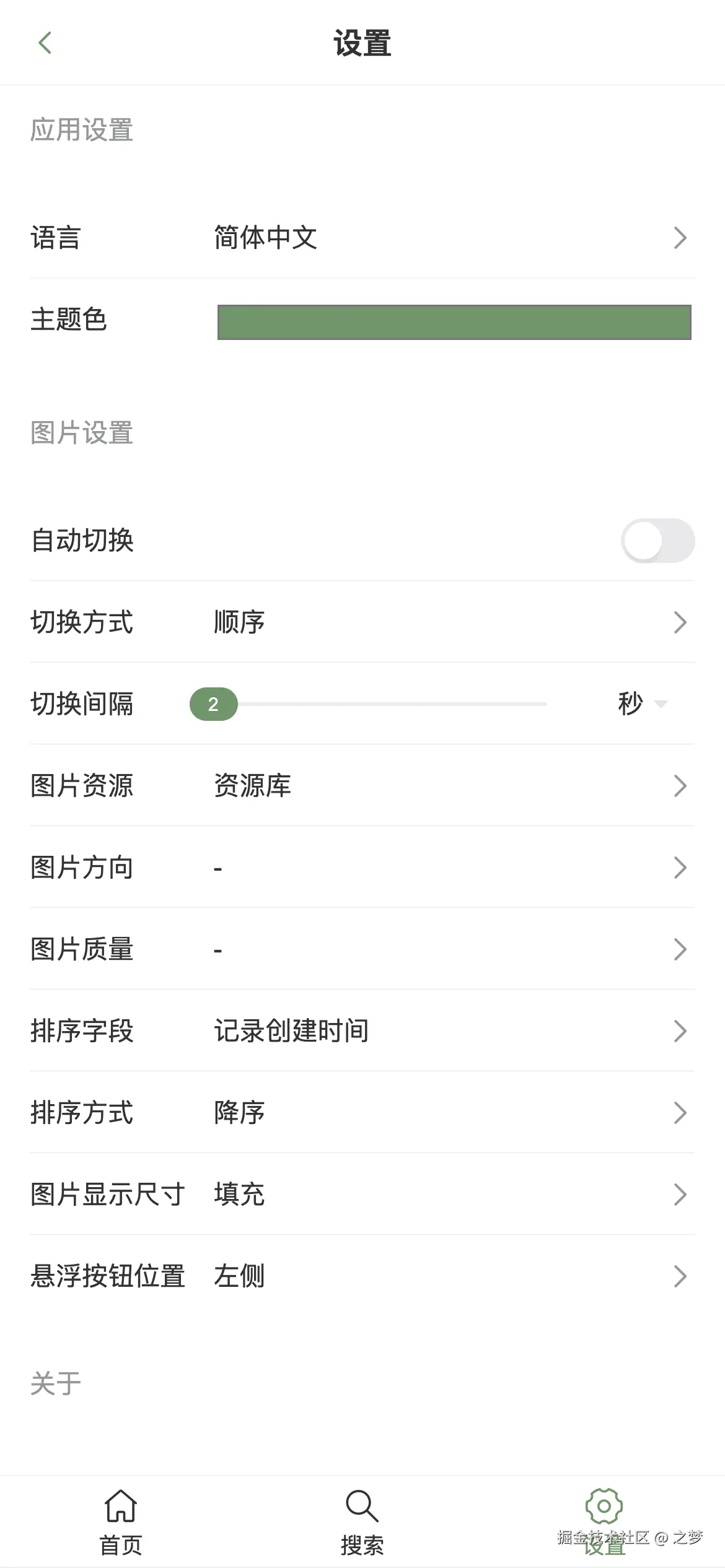This screenshot has height=1568, width=725.
Task: Open 图片资源 setting row
Action: coord(362,786)
